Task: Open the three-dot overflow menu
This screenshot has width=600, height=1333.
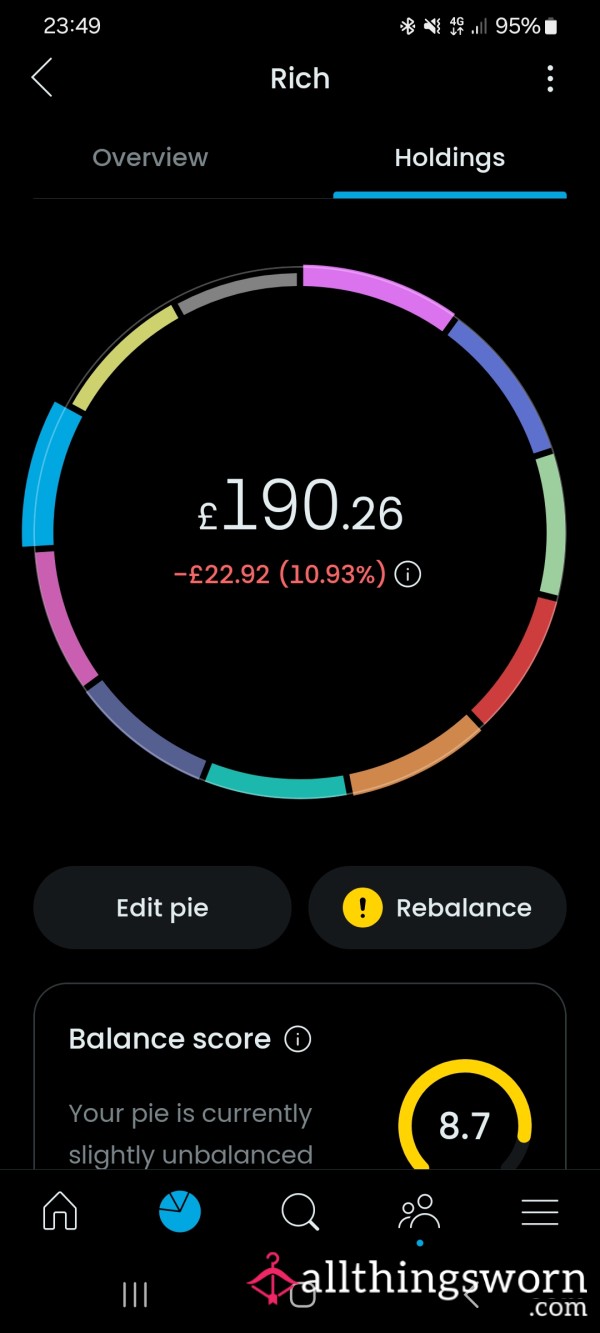Action: 550,79
